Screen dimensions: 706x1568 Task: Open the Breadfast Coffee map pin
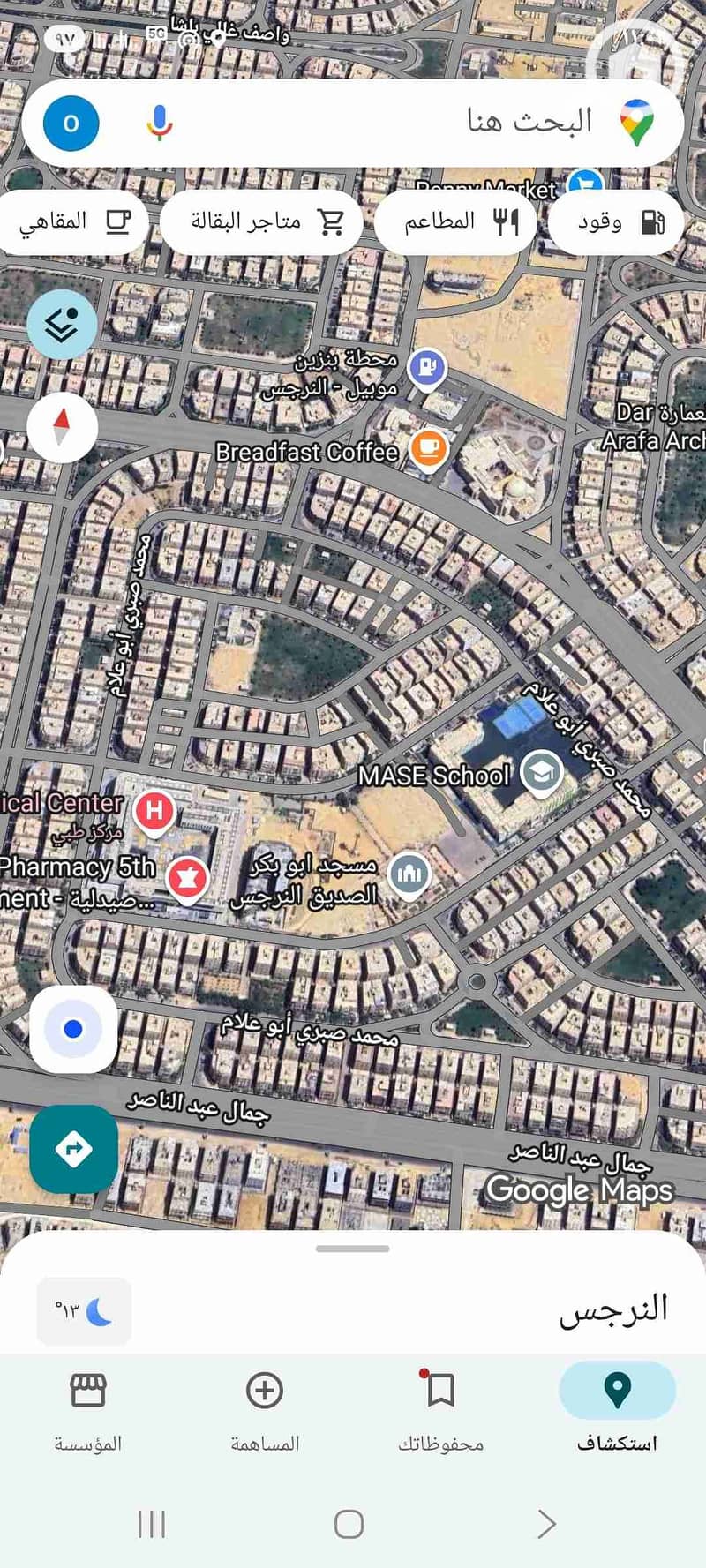(429, 447)
